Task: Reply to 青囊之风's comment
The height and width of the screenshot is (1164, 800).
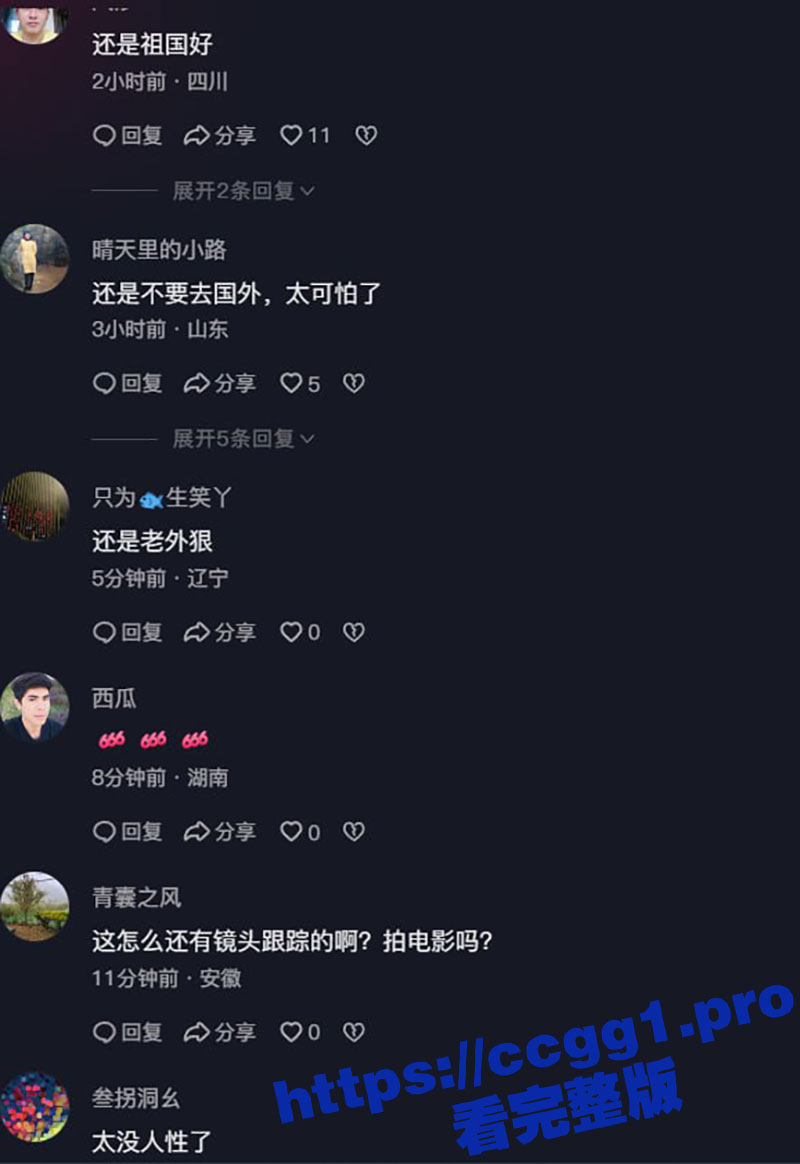Action: pos(127,1031)
